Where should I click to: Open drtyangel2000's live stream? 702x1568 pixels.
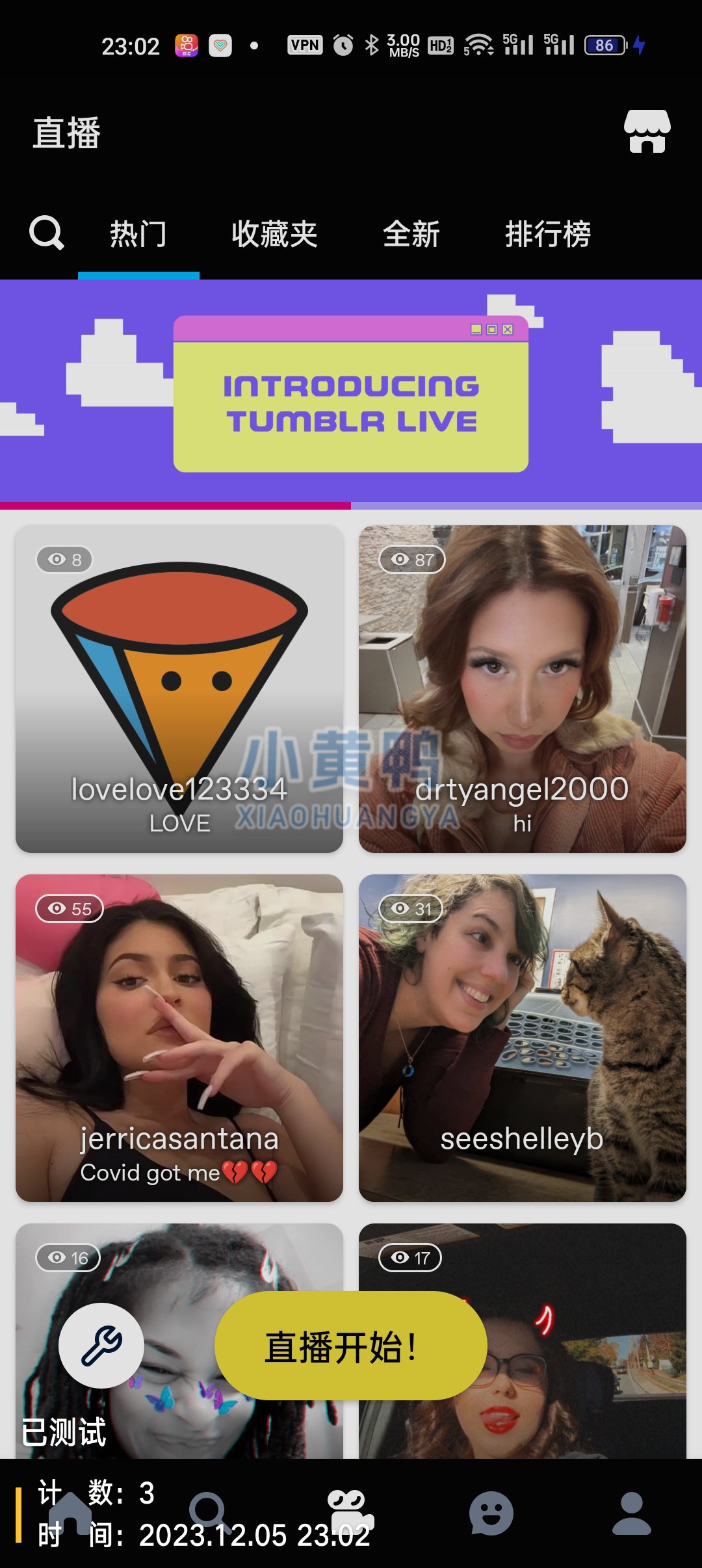pyautogui.click(x=523, y=689)
